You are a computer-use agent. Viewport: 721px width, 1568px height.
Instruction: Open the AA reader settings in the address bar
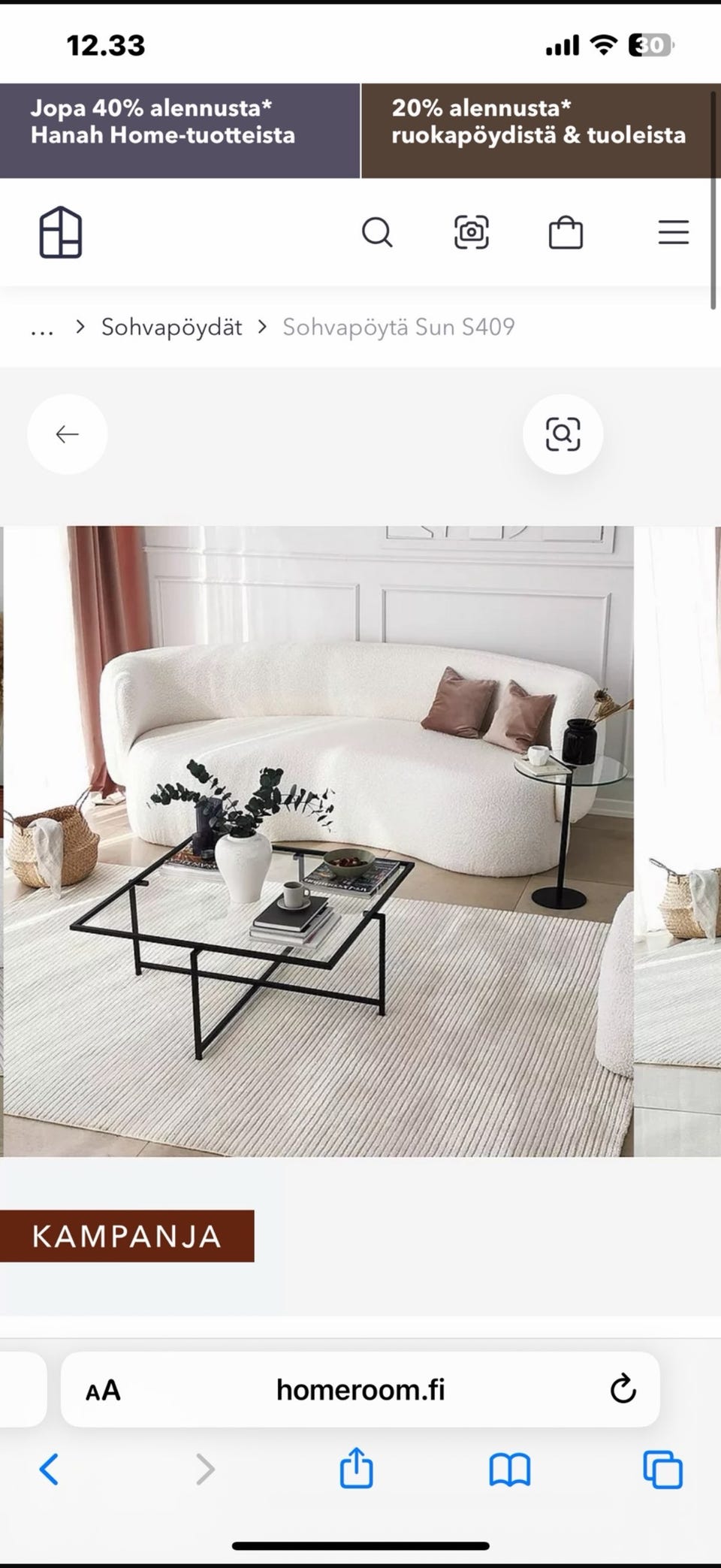click(x=103, y=1390)
